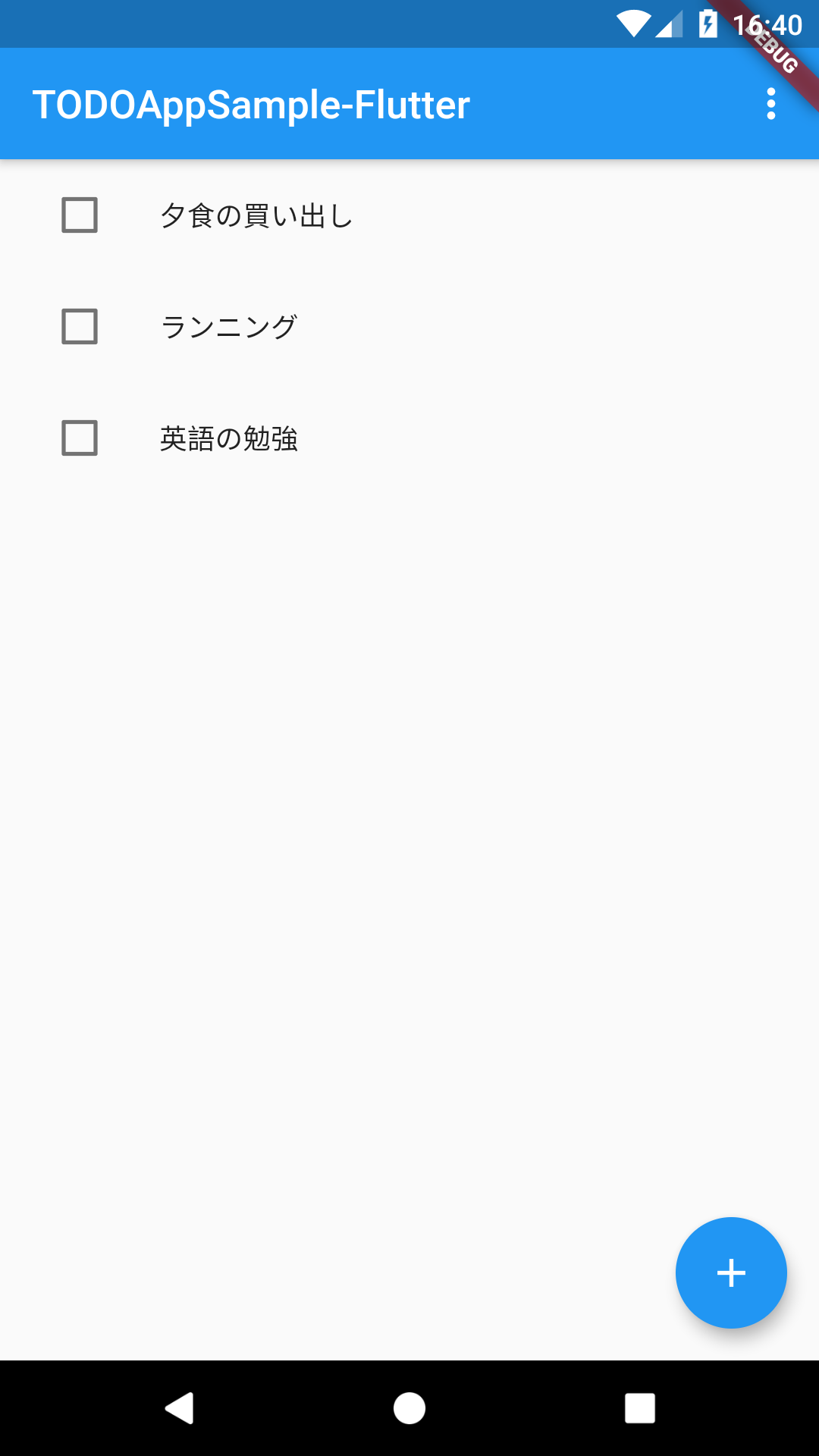Open the overflow menu in the app bar
This screenshot has height=1456, width=819.
click(x=771, y=104)
